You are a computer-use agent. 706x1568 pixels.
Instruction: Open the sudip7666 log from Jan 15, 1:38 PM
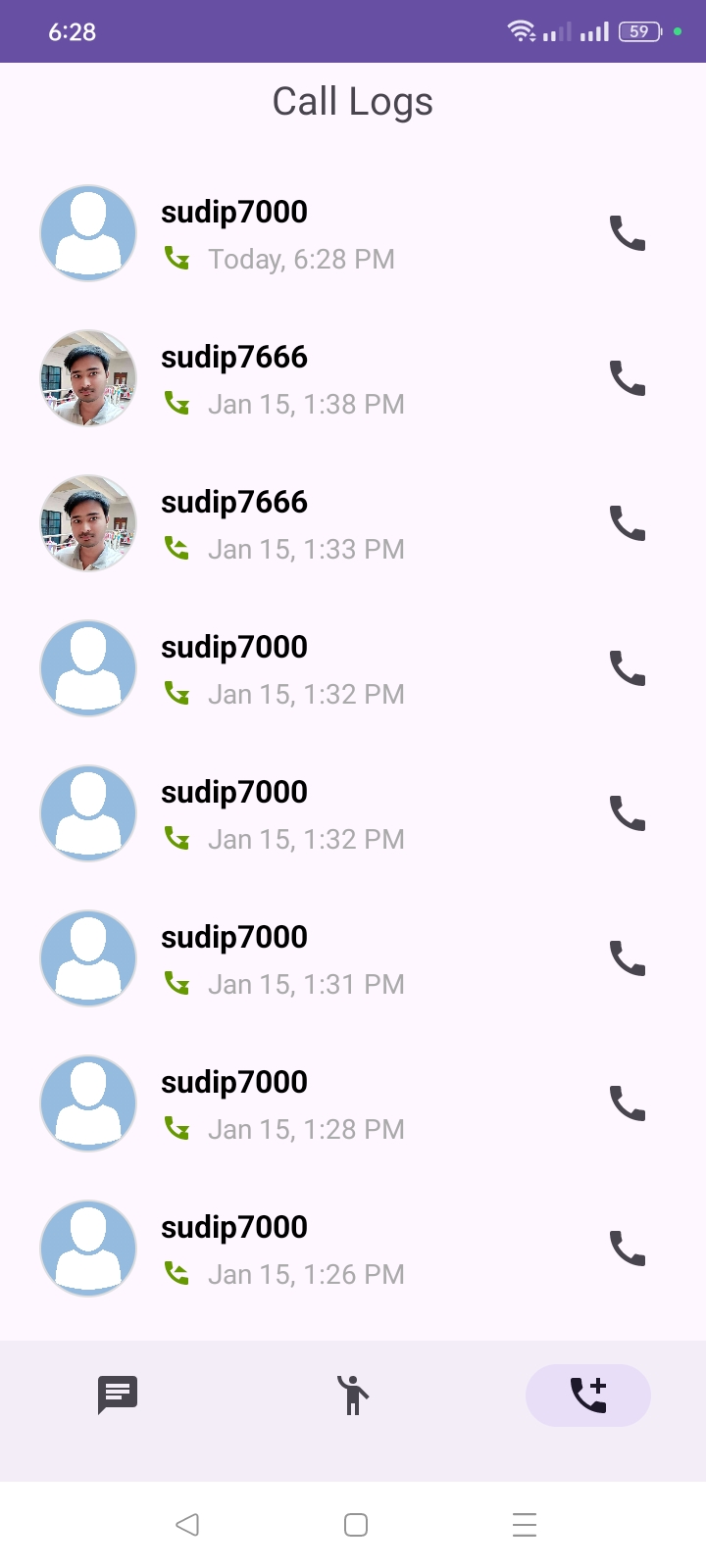pos(294,379)
